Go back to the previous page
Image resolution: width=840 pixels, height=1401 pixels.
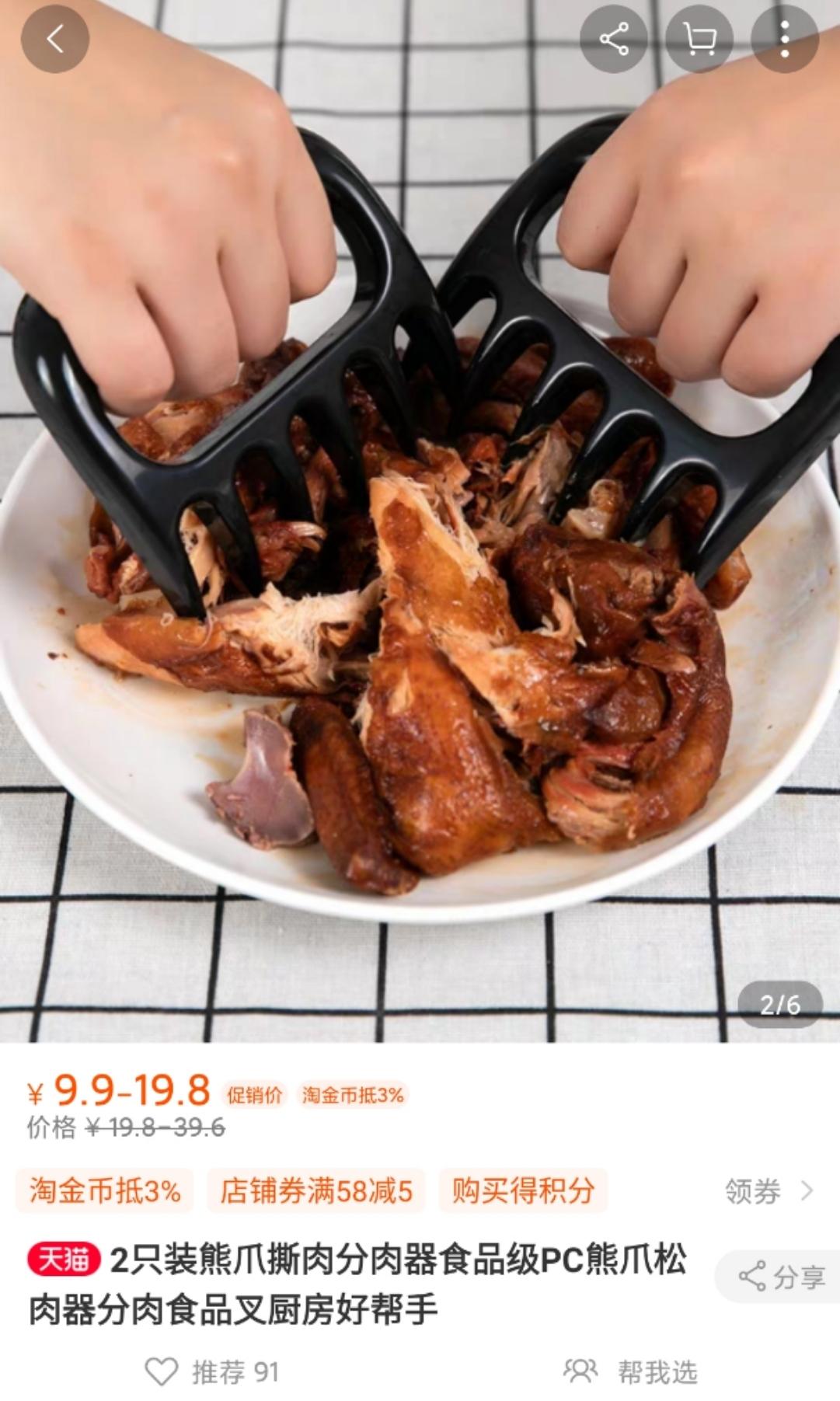[x=54, y=39]
